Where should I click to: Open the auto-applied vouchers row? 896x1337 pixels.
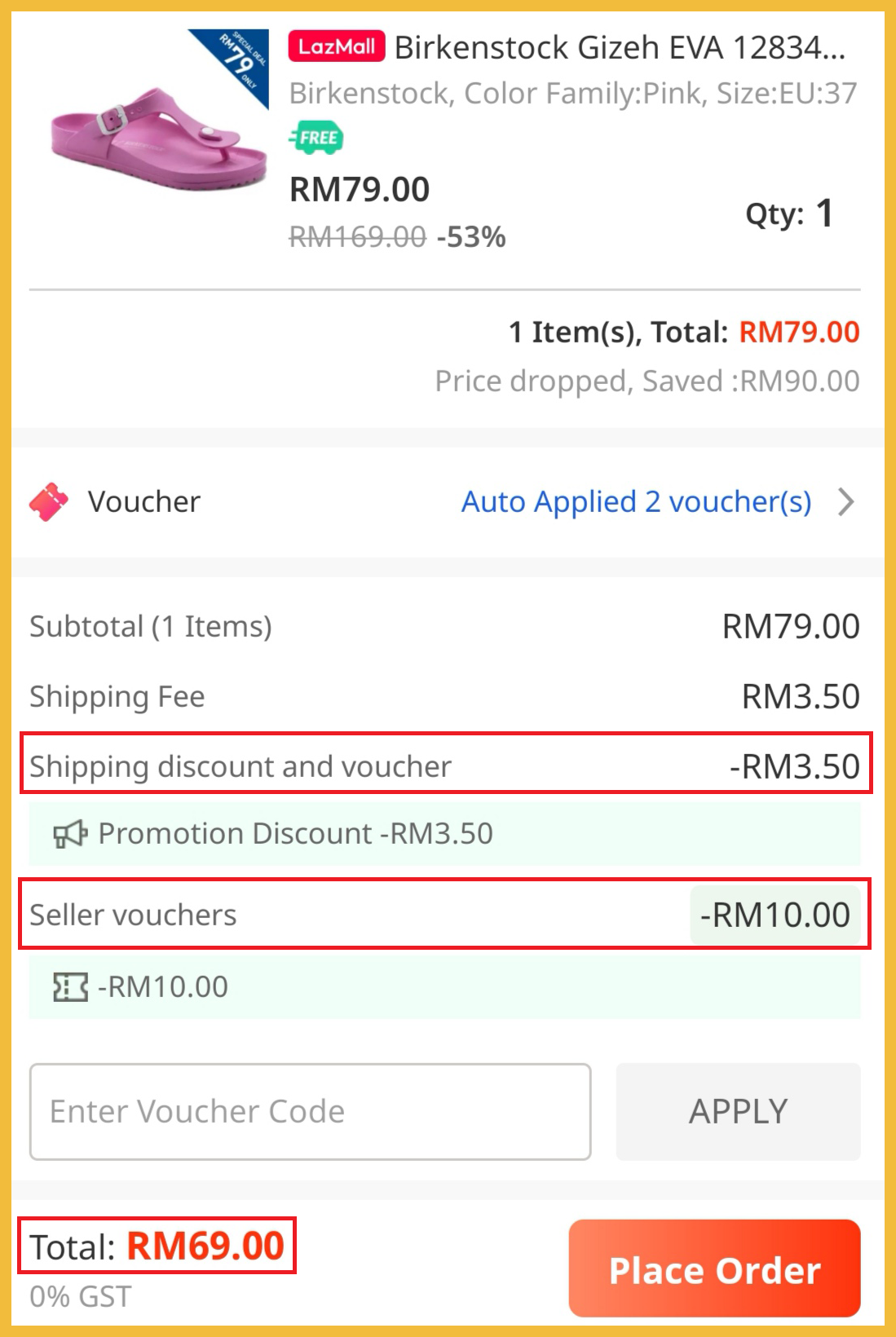(636, 502)
